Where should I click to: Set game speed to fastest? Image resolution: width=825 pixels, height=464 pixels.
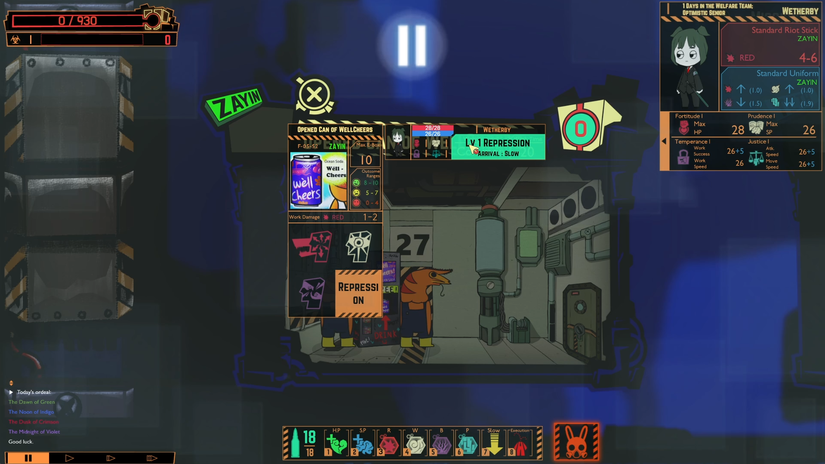point(151,458)
